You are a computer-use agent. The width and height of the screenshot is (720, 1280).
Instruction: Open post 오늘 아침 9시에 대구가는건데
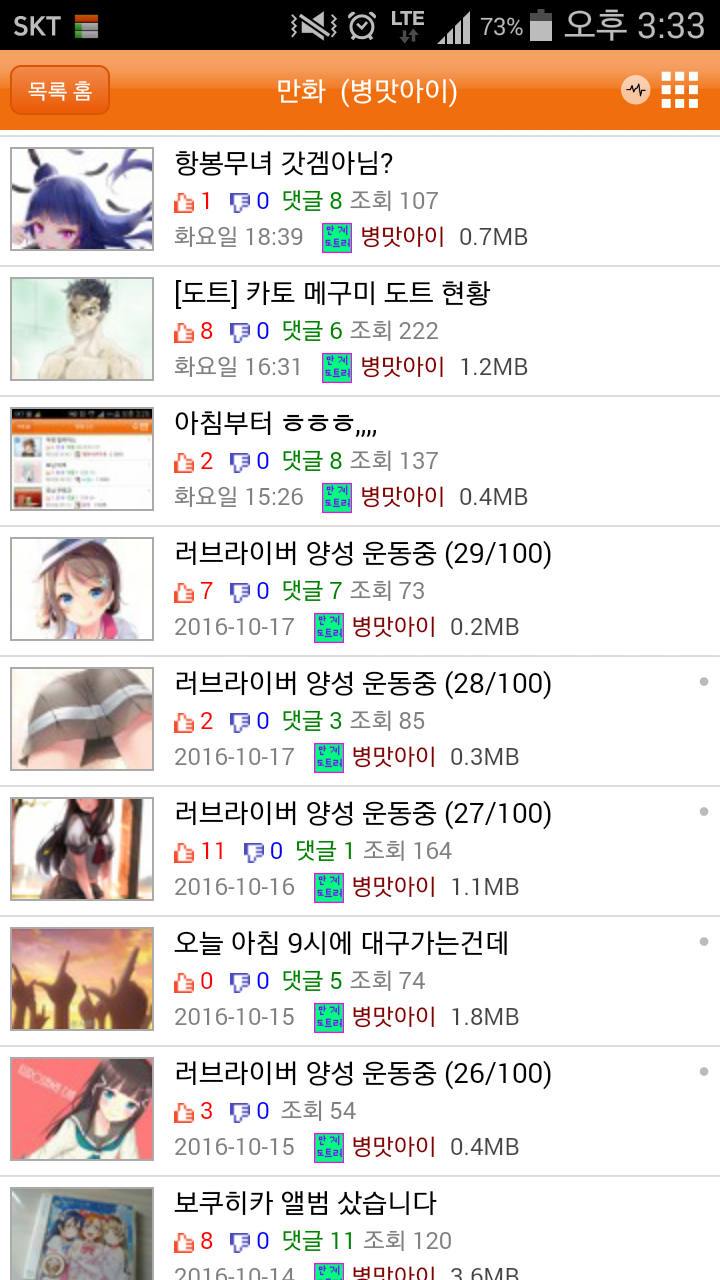342,943
